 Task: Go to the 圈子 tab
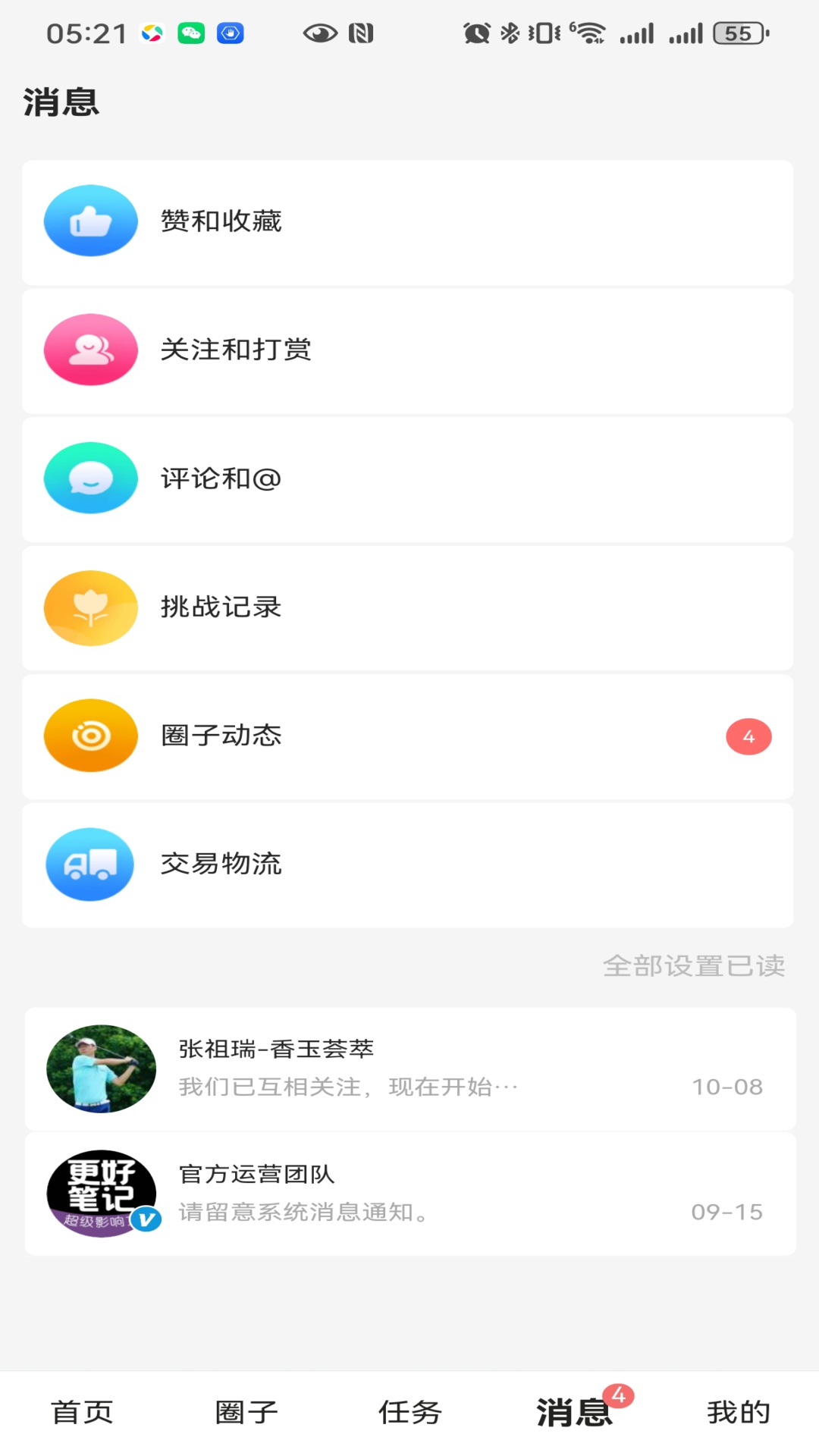[x=246, y=1412]
